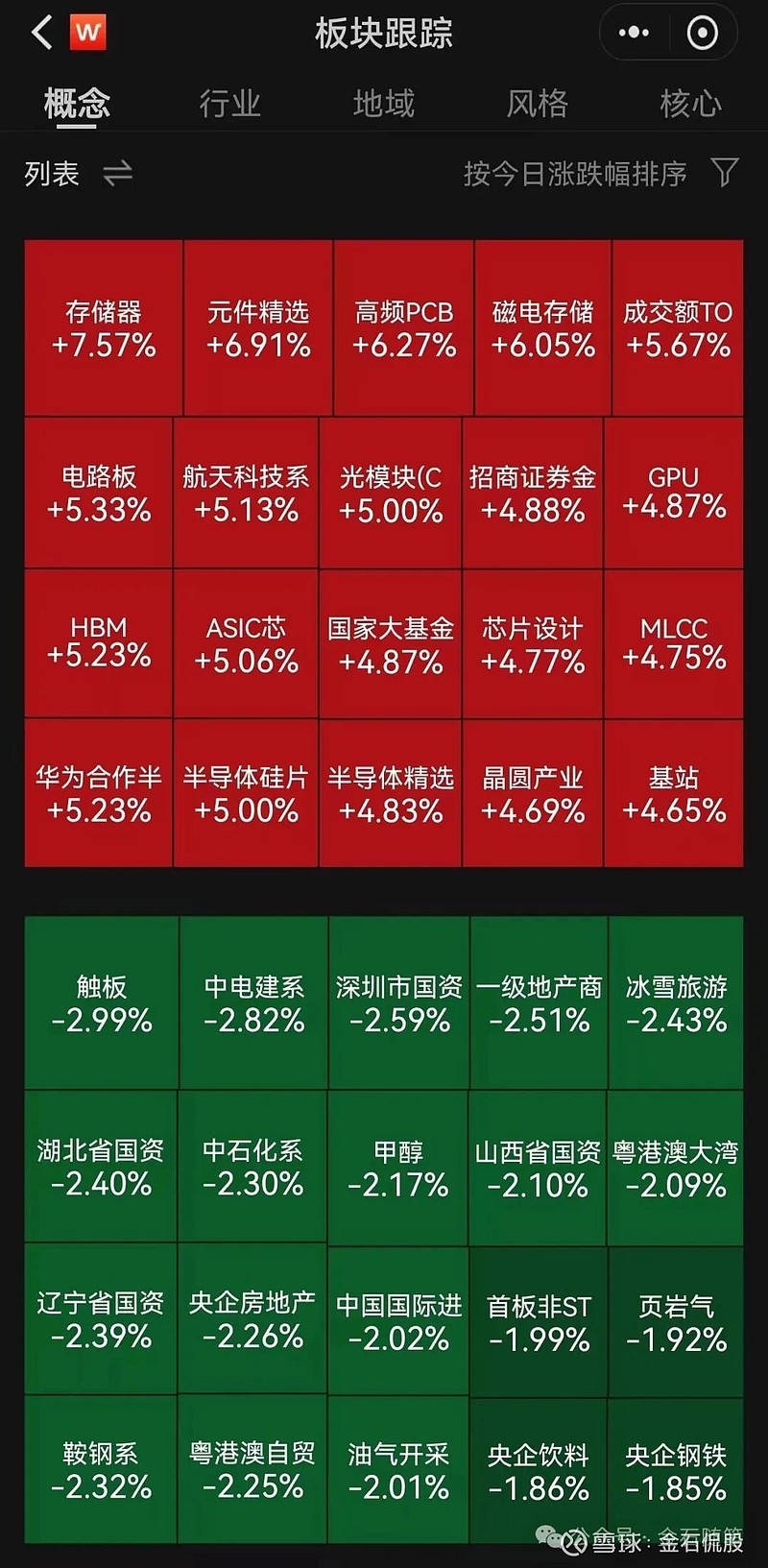
Task: Click the view-switch arrows next to 列表
Action: (x=117, y=174)
